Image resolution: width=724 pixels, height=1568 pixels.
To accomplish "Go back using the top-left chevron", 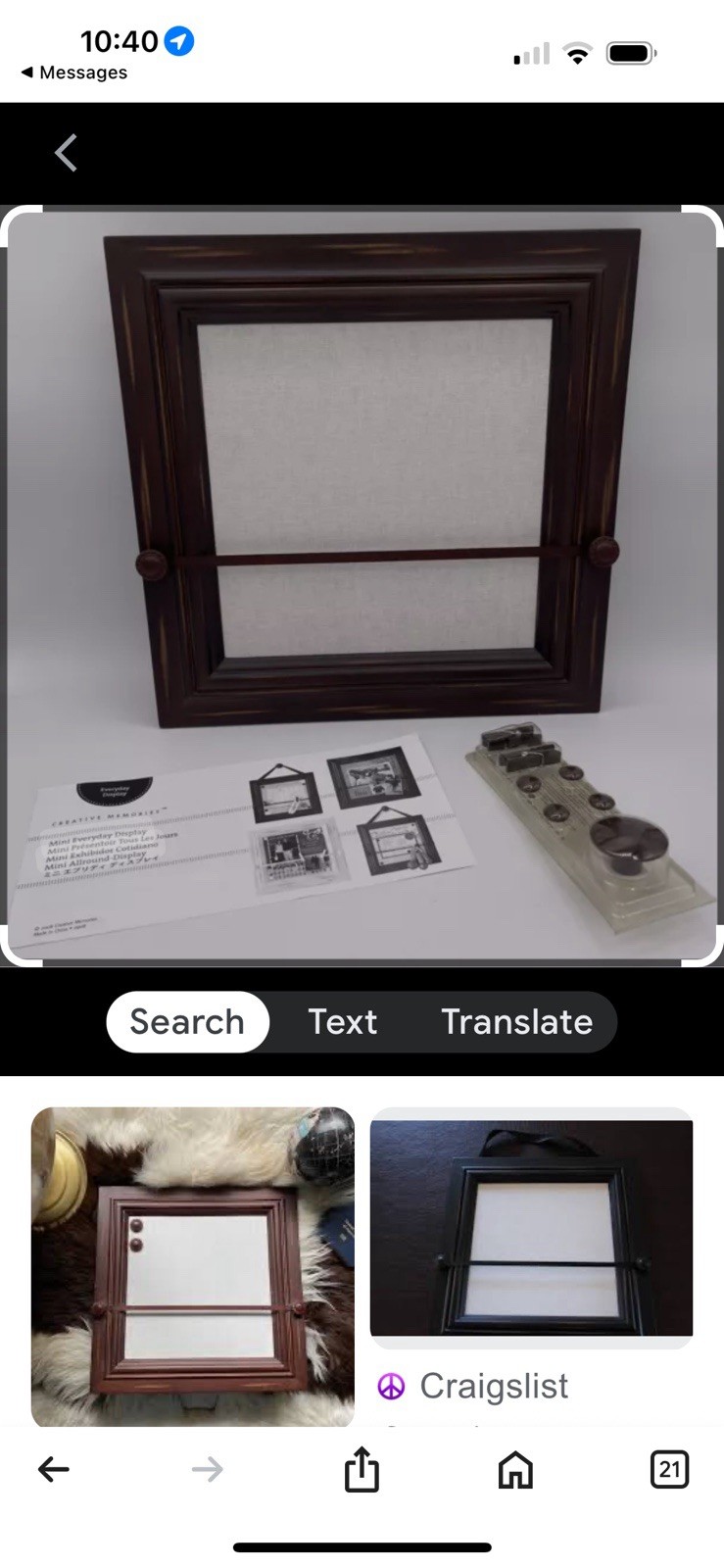I will 66,153.
